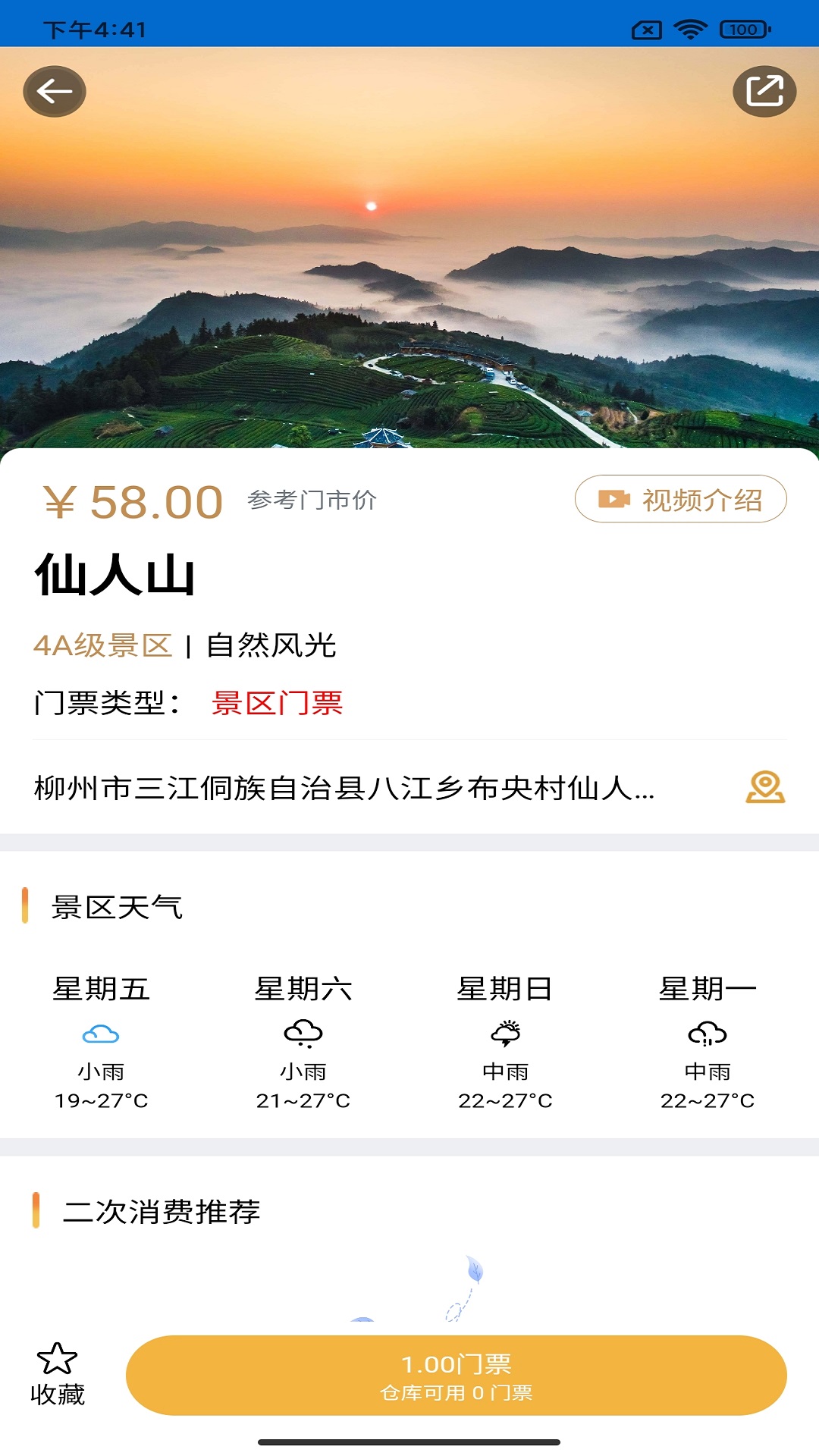
Task: Open the 视频介绍 video introduction
Action: pyautogui.click(x=680, y=500)
